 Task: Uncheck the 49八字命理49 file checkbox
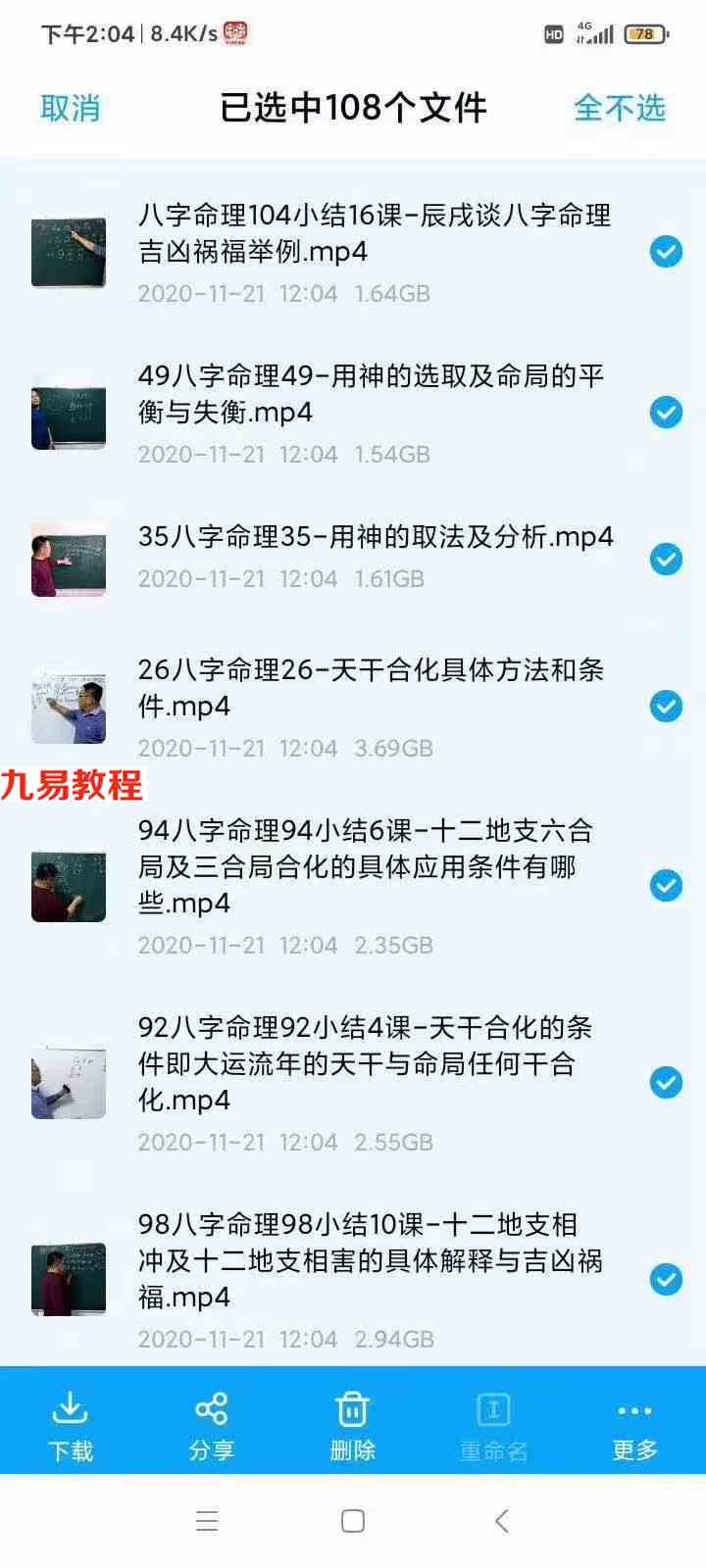pyautogui.click(x=666, y=413)
